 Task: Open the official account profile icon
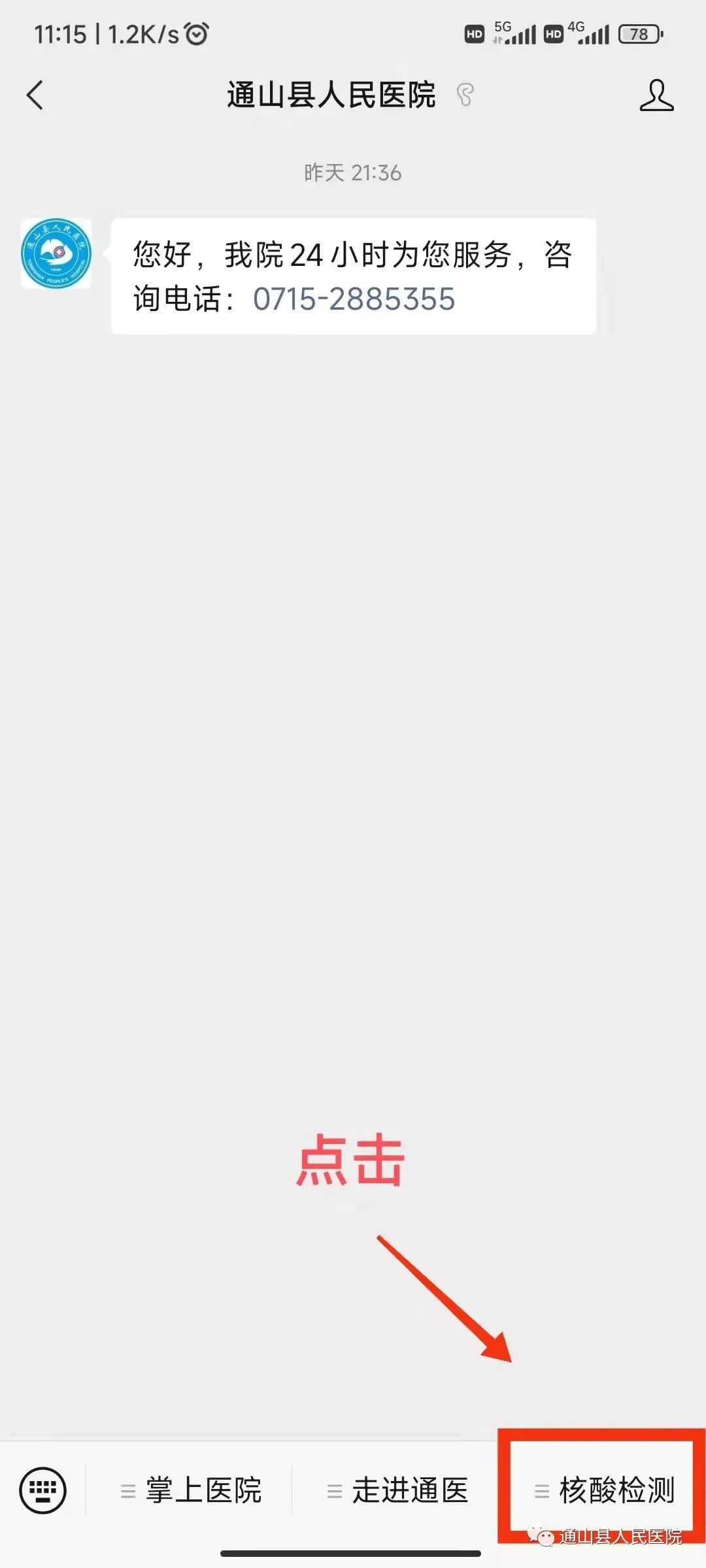coord(656,95)
